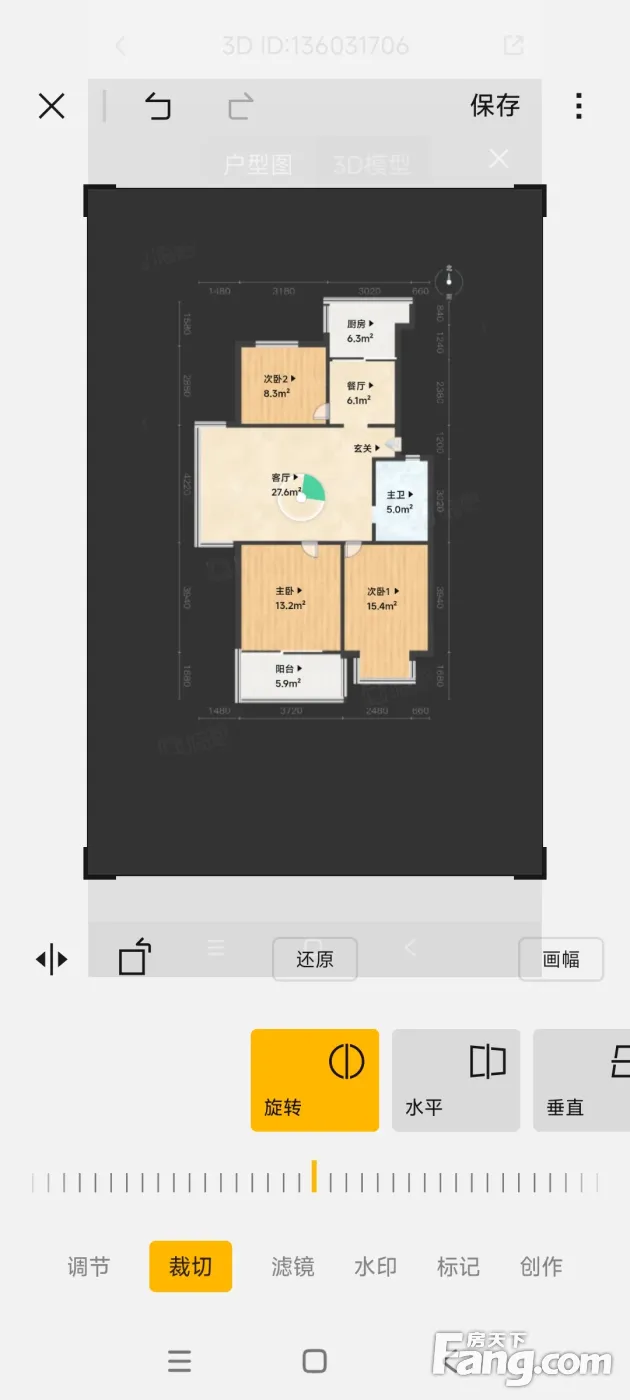The image size is (630, 1400).
Task: Save the edited image (保存)
Action: (x=495, y=105)
